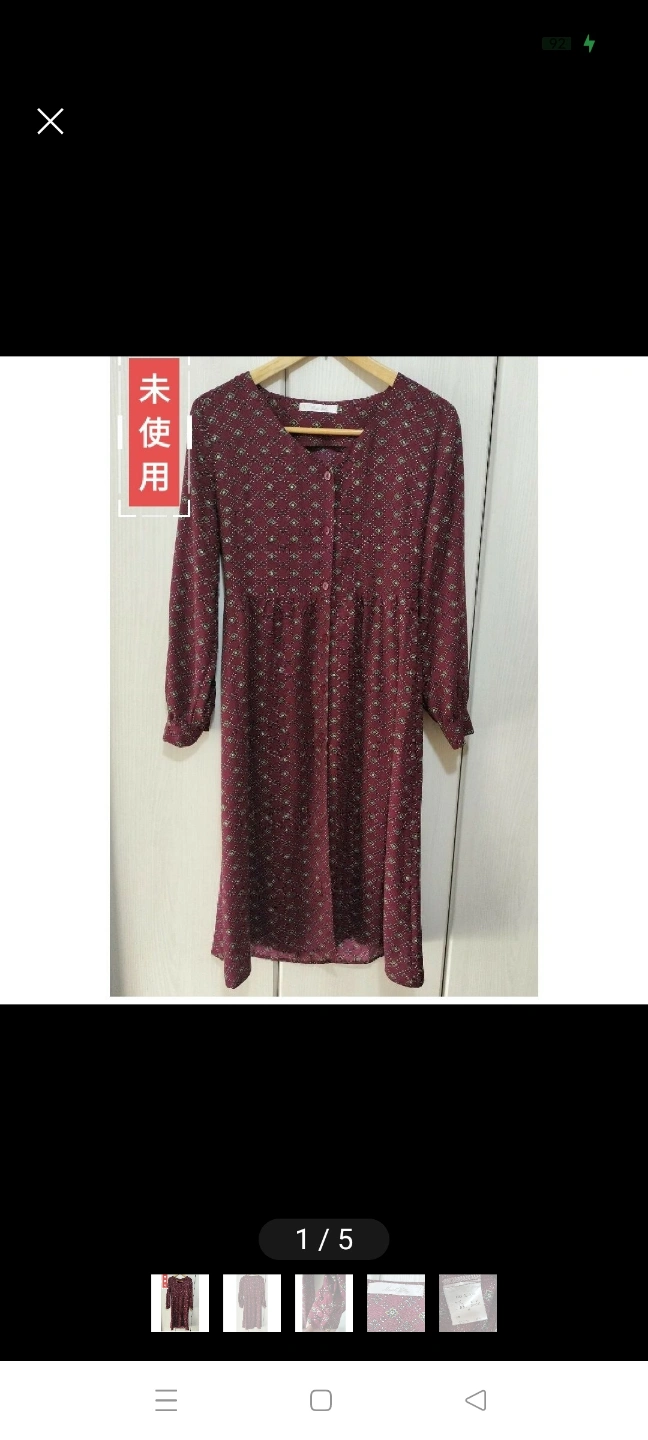Open the third photo thumbnail

coord(324,1303)
